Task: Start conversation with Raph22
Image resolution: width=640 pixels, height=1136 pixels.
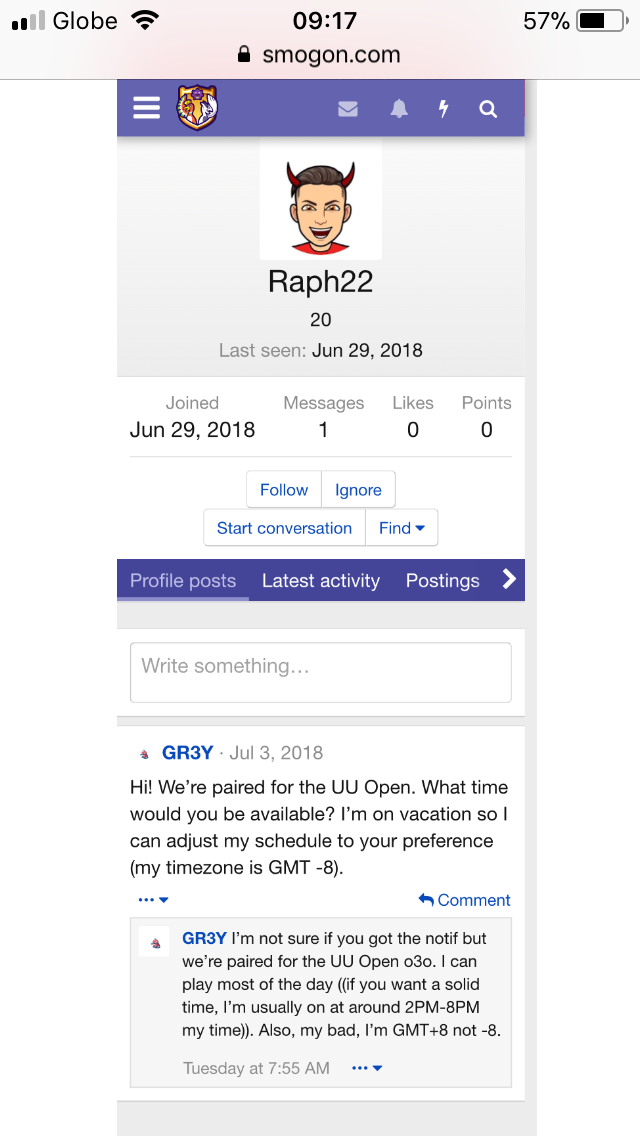Action: pos(284,527)
